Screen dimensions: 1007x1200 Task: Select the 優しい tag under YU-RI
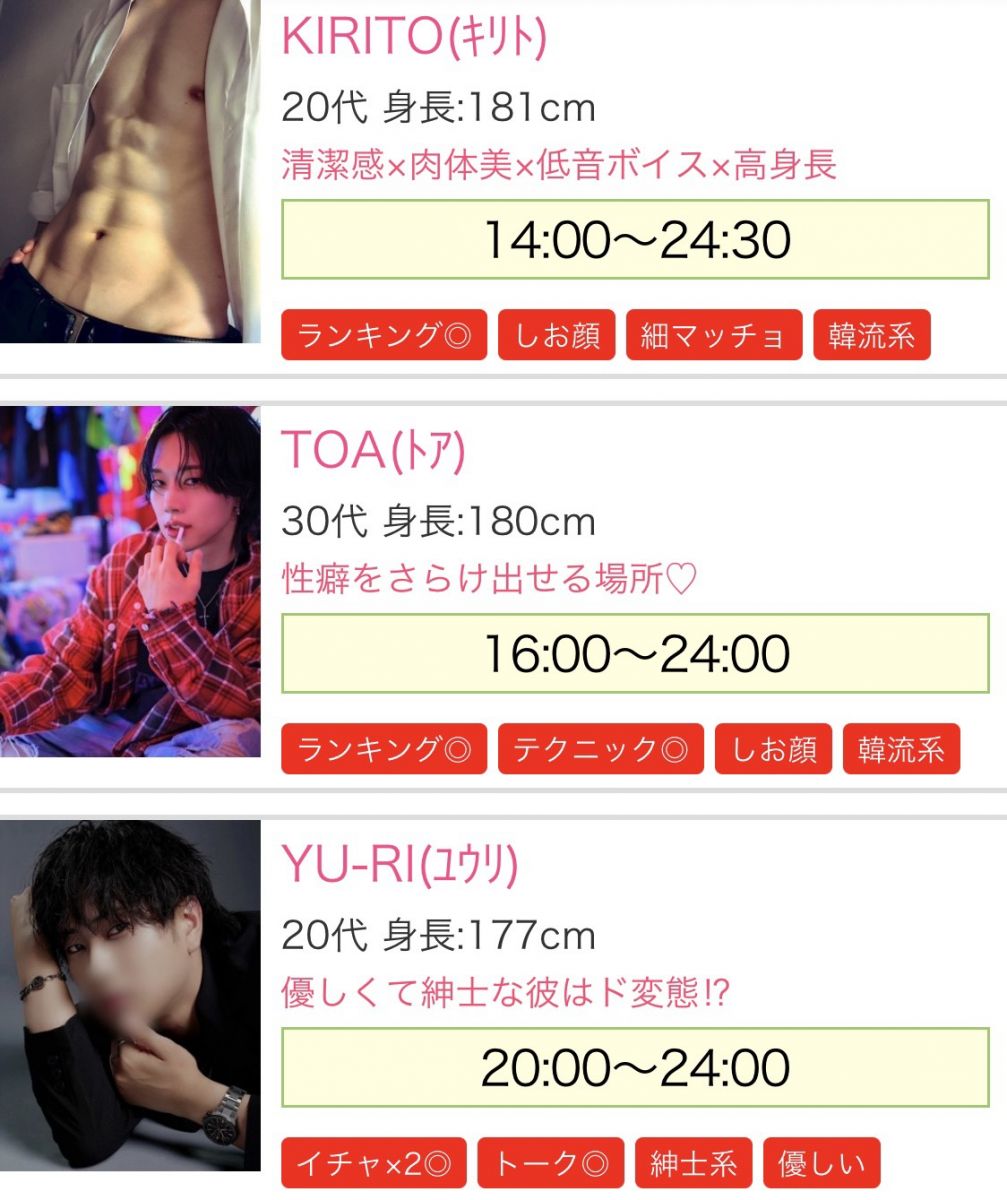tap(822, 1164)
